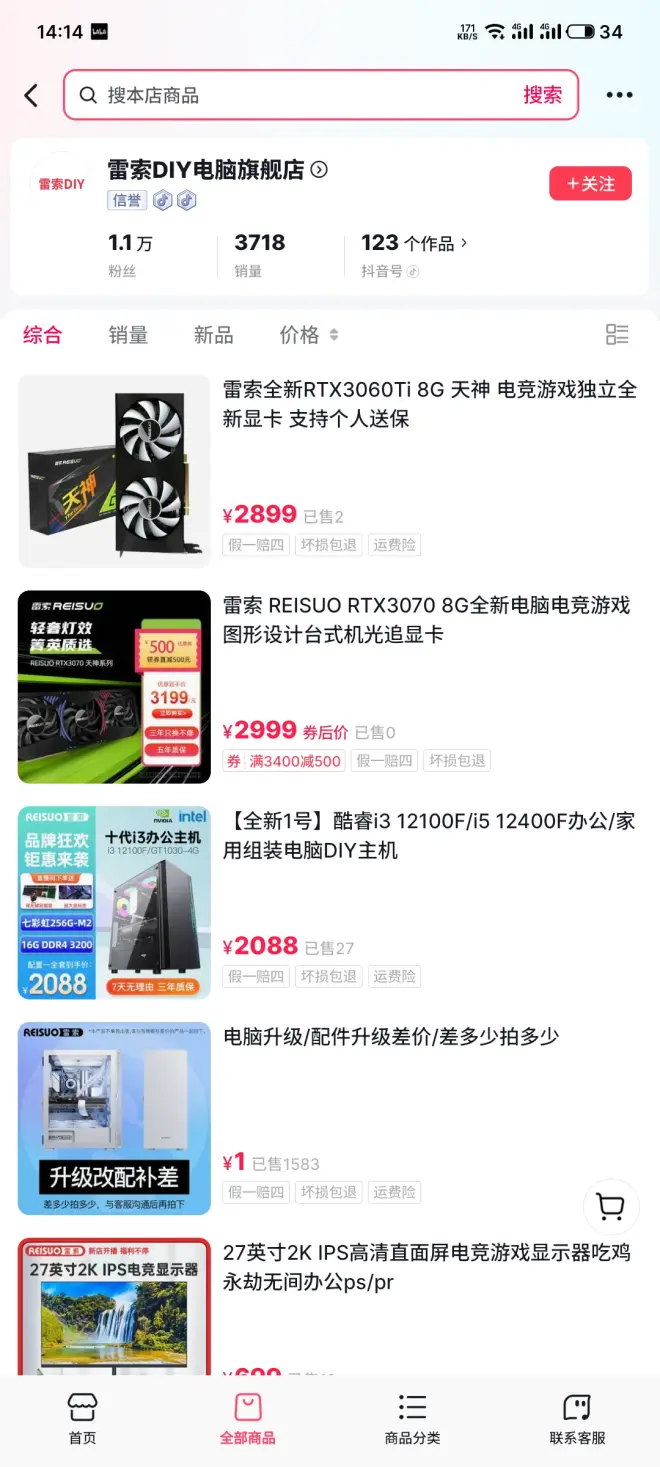Open the REISUO RTX3070 8G product
Screen dimensions: 660x1467
pos(428,620)
